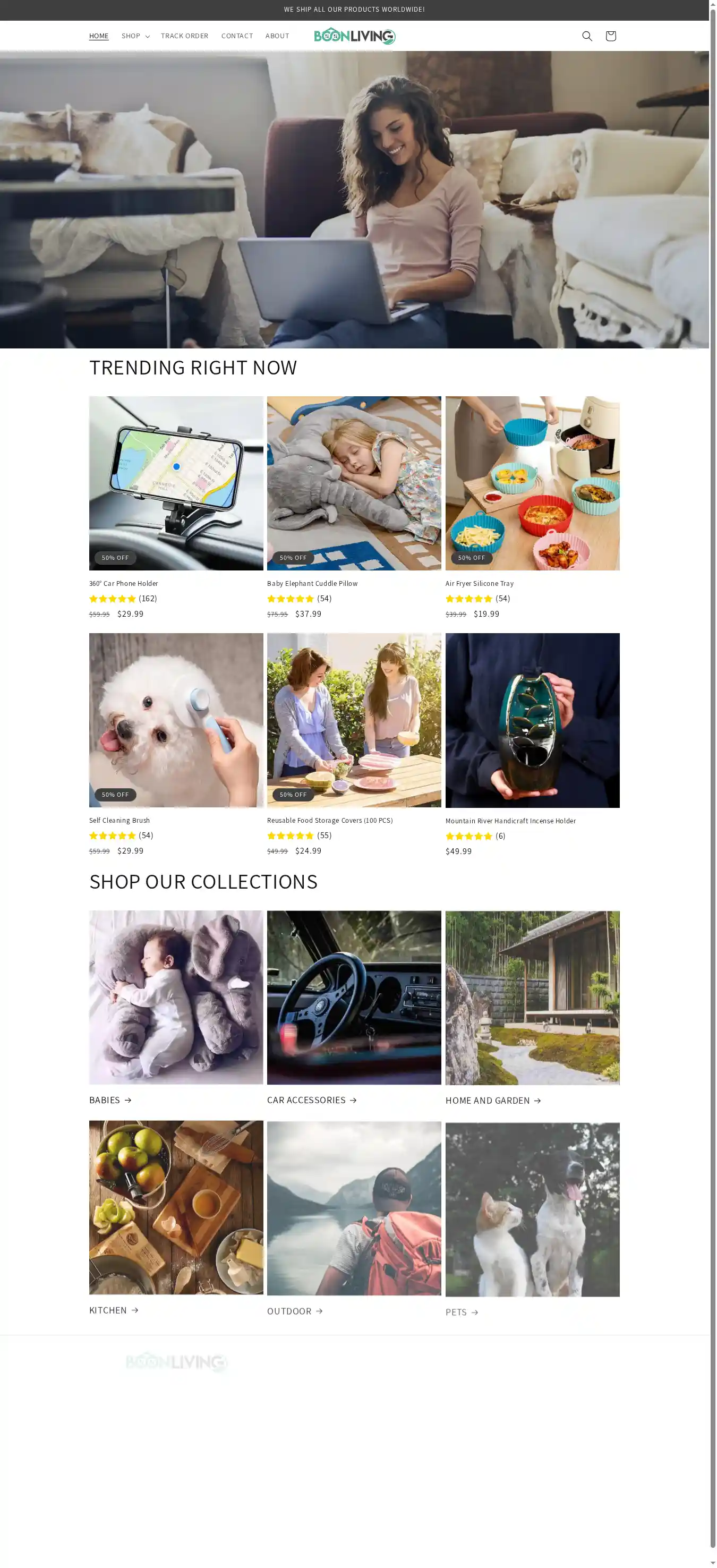Open the shopping cart

[x=610, y=36]
